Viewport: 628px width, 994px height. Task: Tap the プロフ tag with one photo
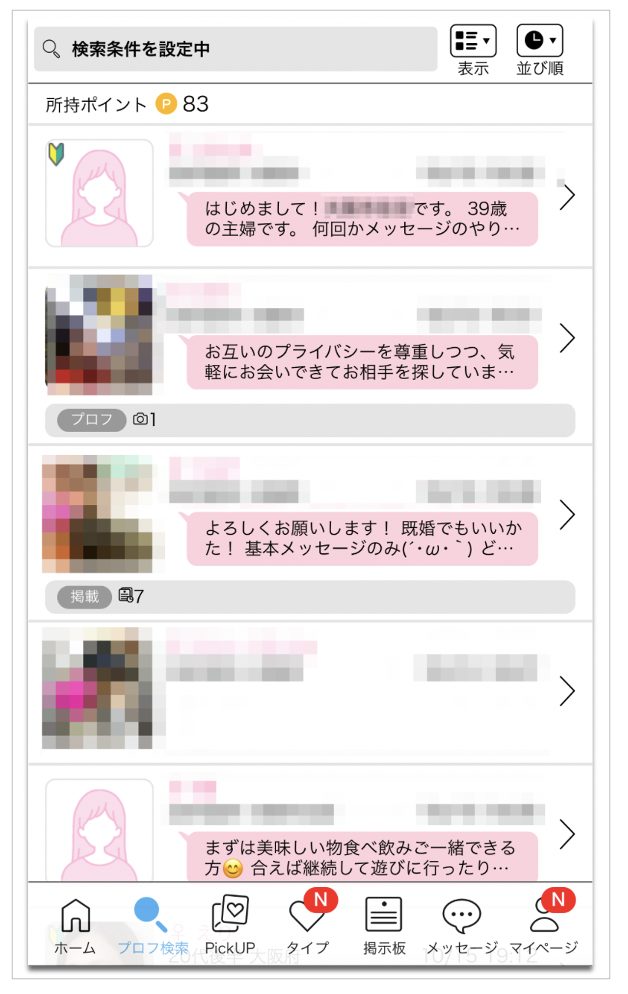coord(92,420)
